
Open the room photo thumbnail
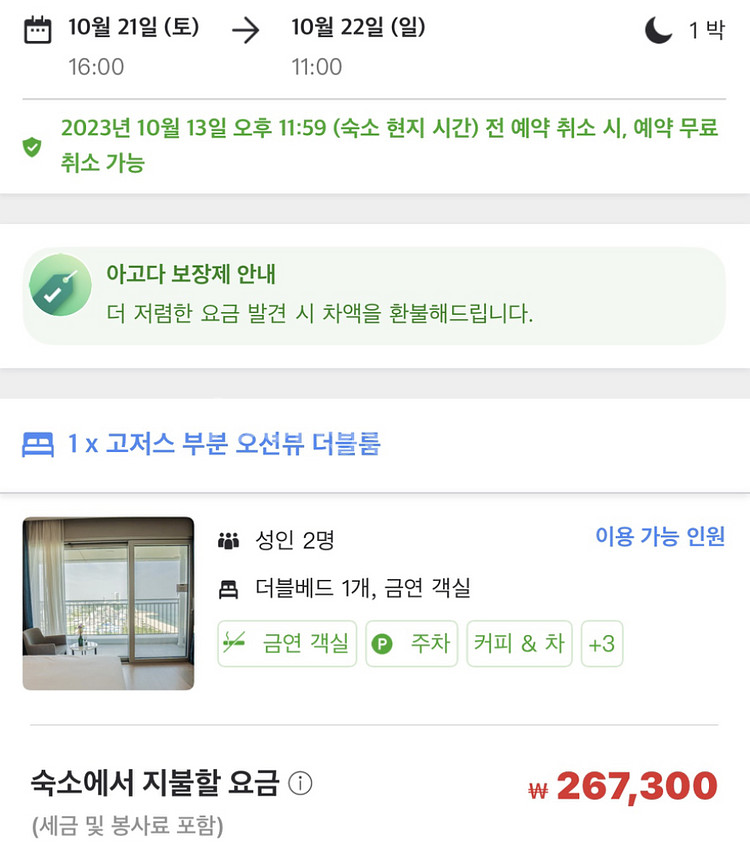pos(109,602)
